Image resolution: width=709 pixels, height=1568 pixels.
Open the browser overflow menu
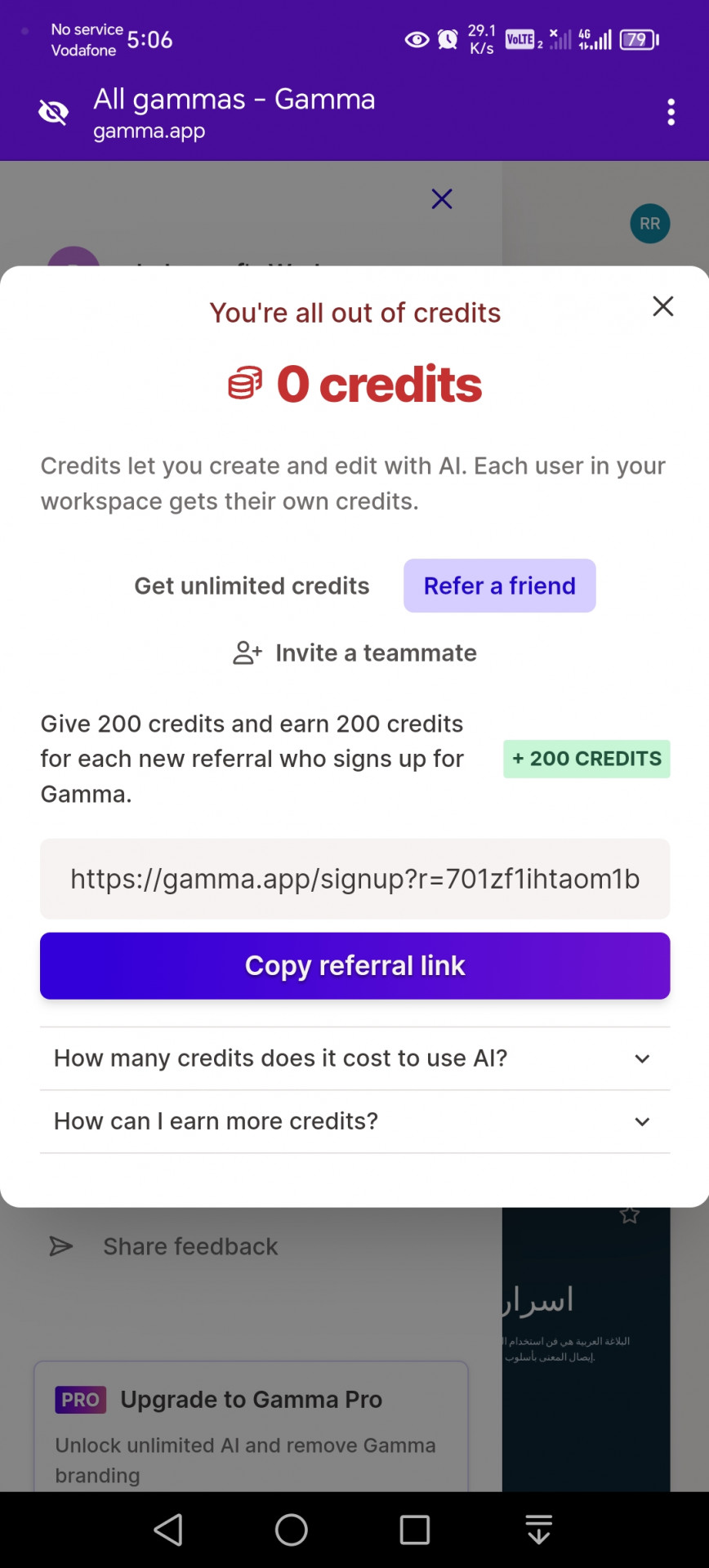click(671, 112)
